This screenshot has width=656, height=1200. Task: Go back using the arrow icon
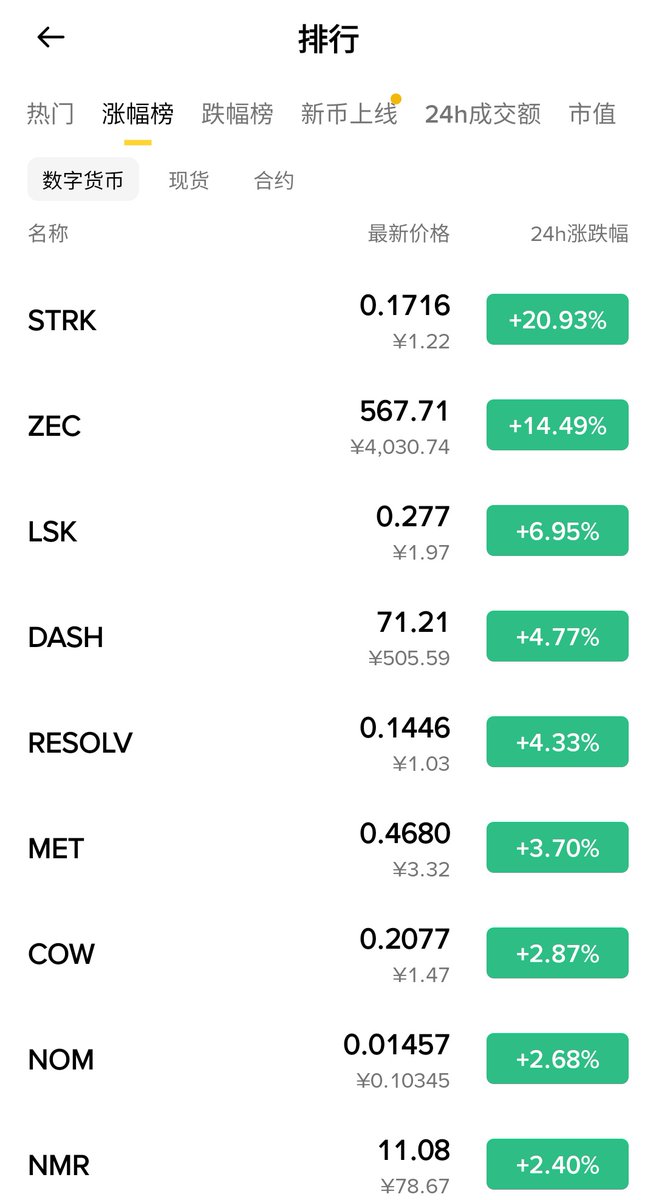tap(50, 38)
